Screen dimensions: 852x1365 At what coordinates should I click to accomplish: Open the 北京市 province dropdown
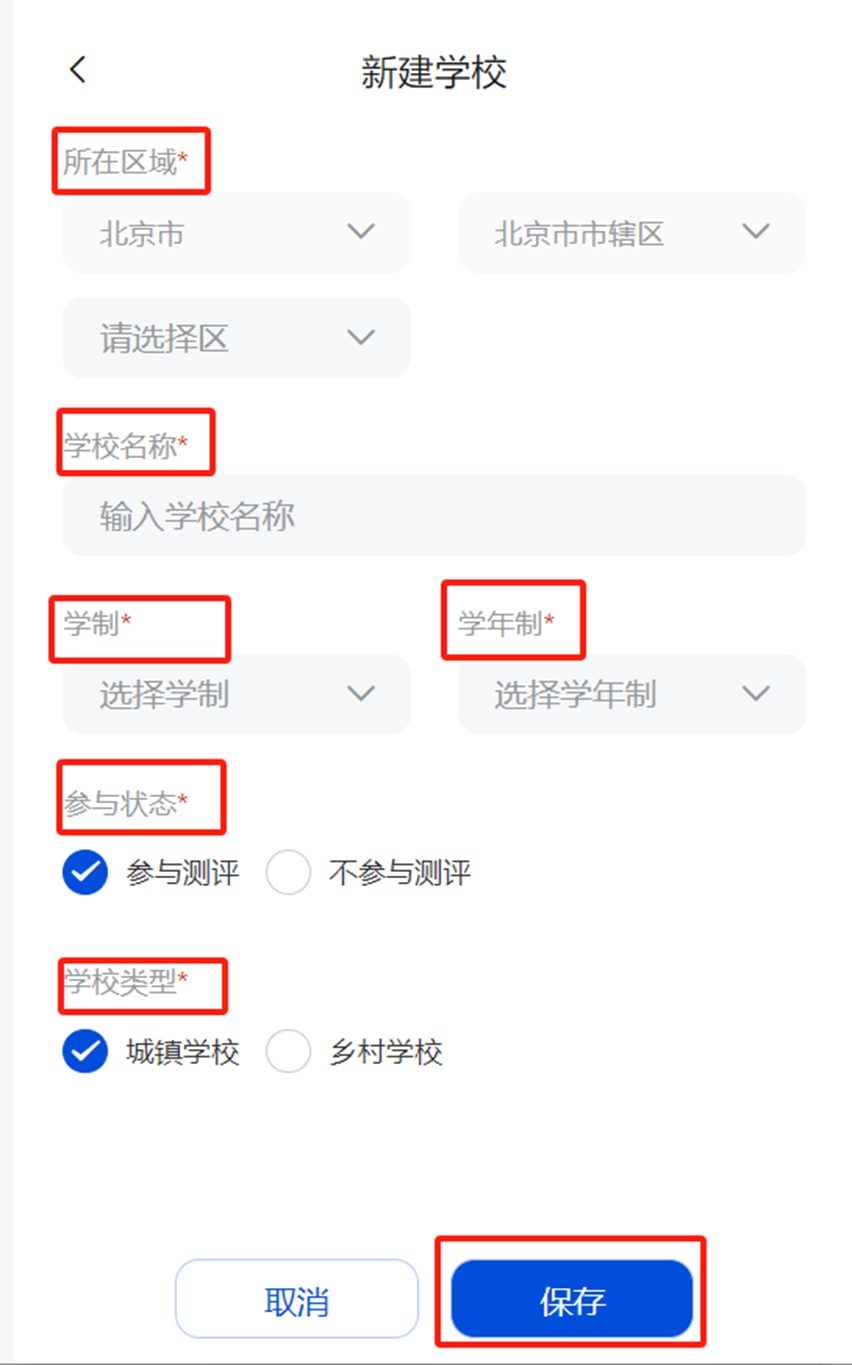(x=237, y=233)
